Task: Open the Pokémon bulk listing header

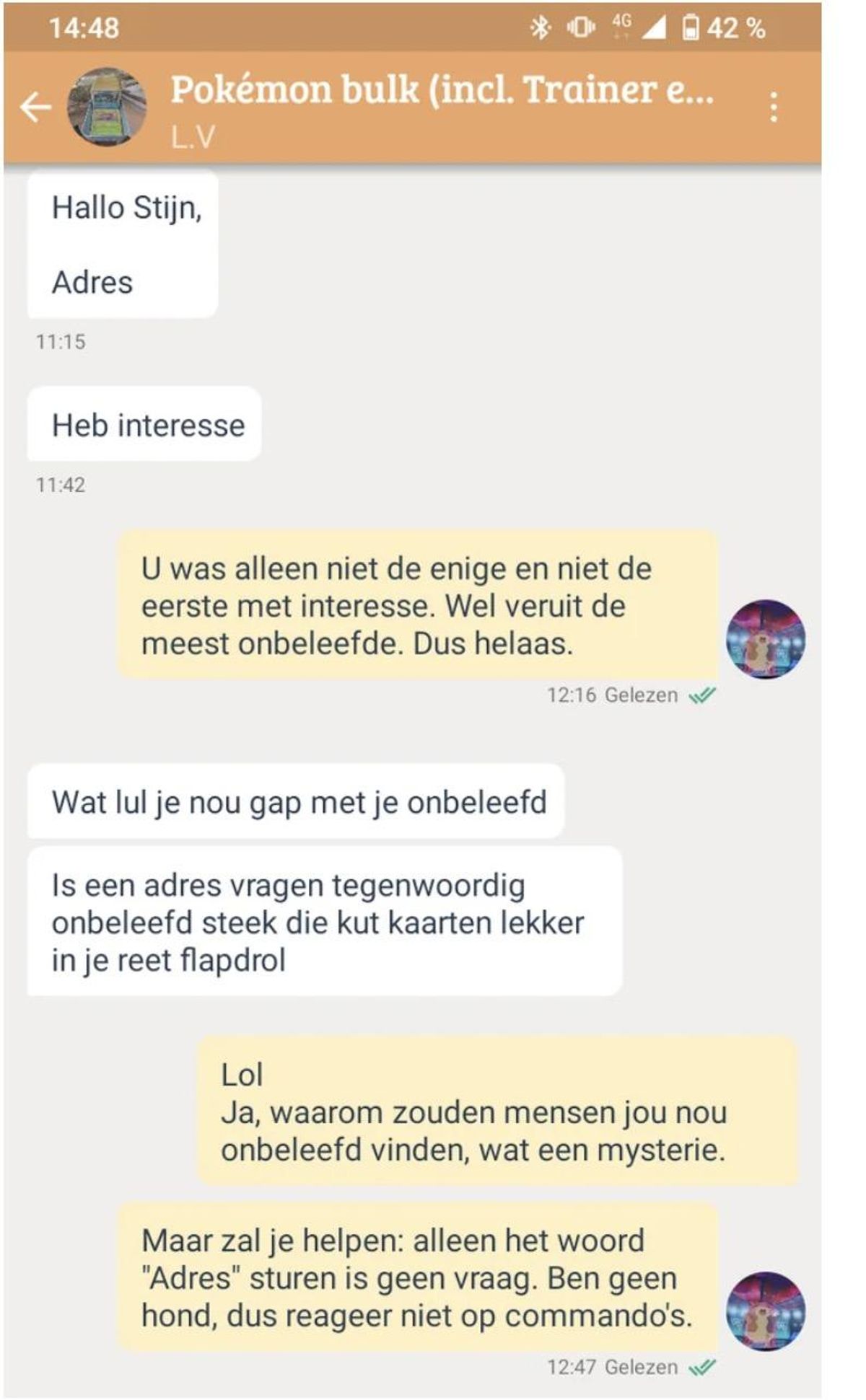Action: (x=442, y=90)
